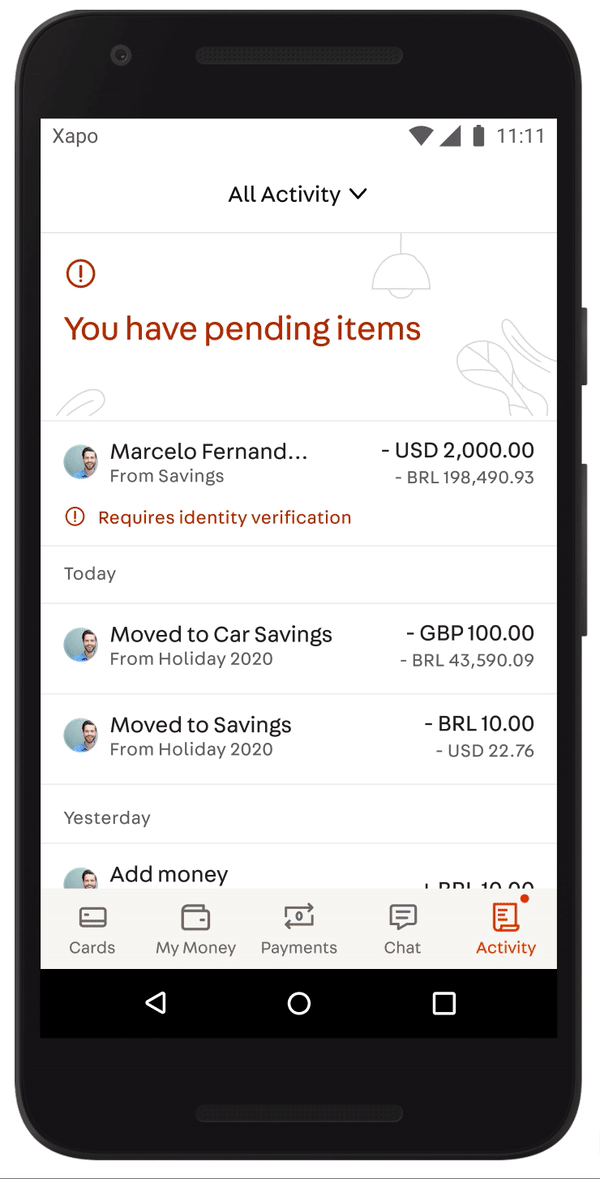The image size is (600, 1179).
Task: Open the Moved to Car Savings transaction
Action: [x=298, y=646]
